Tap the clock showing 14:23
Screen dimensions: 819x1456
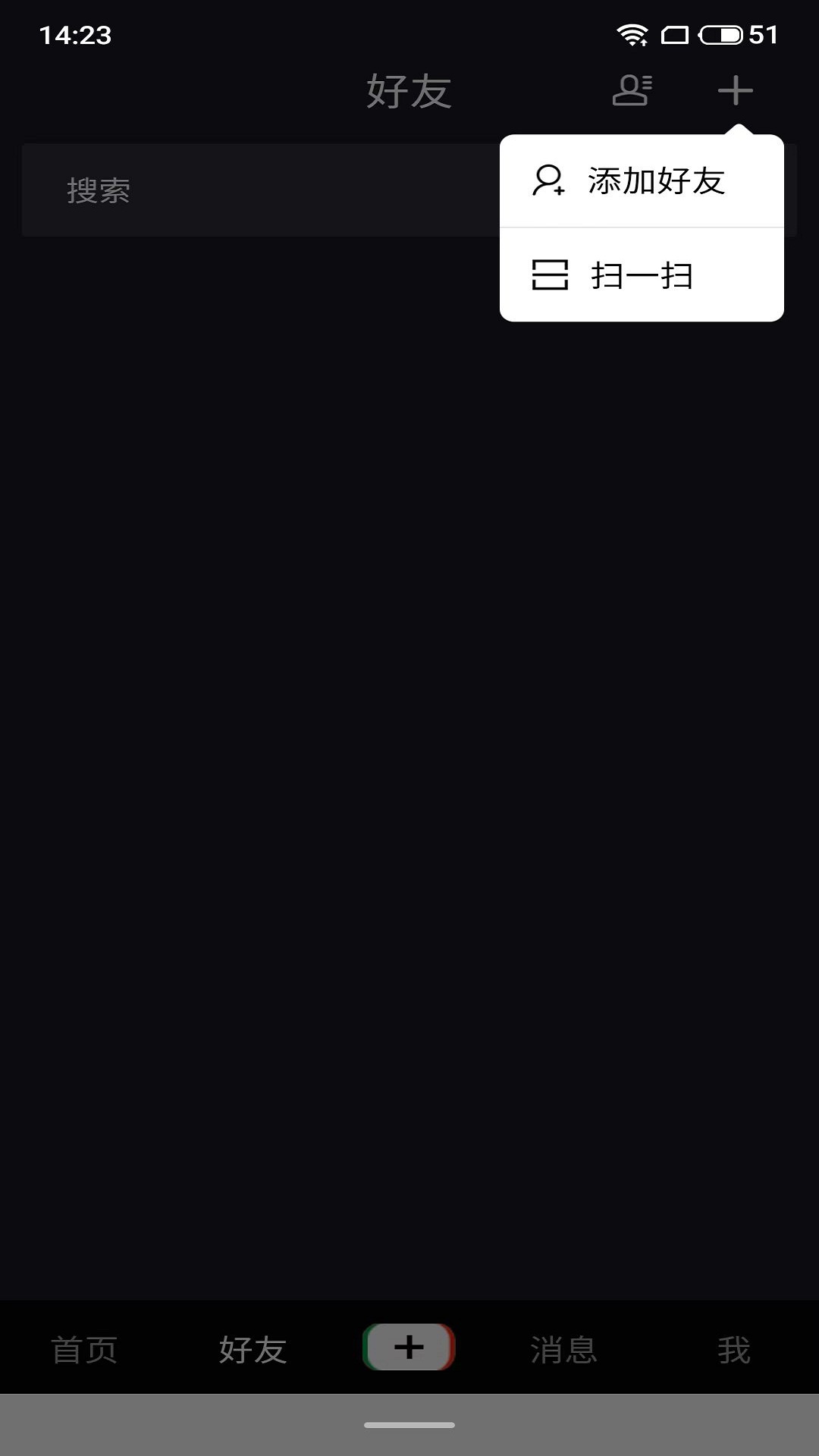(76, 33)
